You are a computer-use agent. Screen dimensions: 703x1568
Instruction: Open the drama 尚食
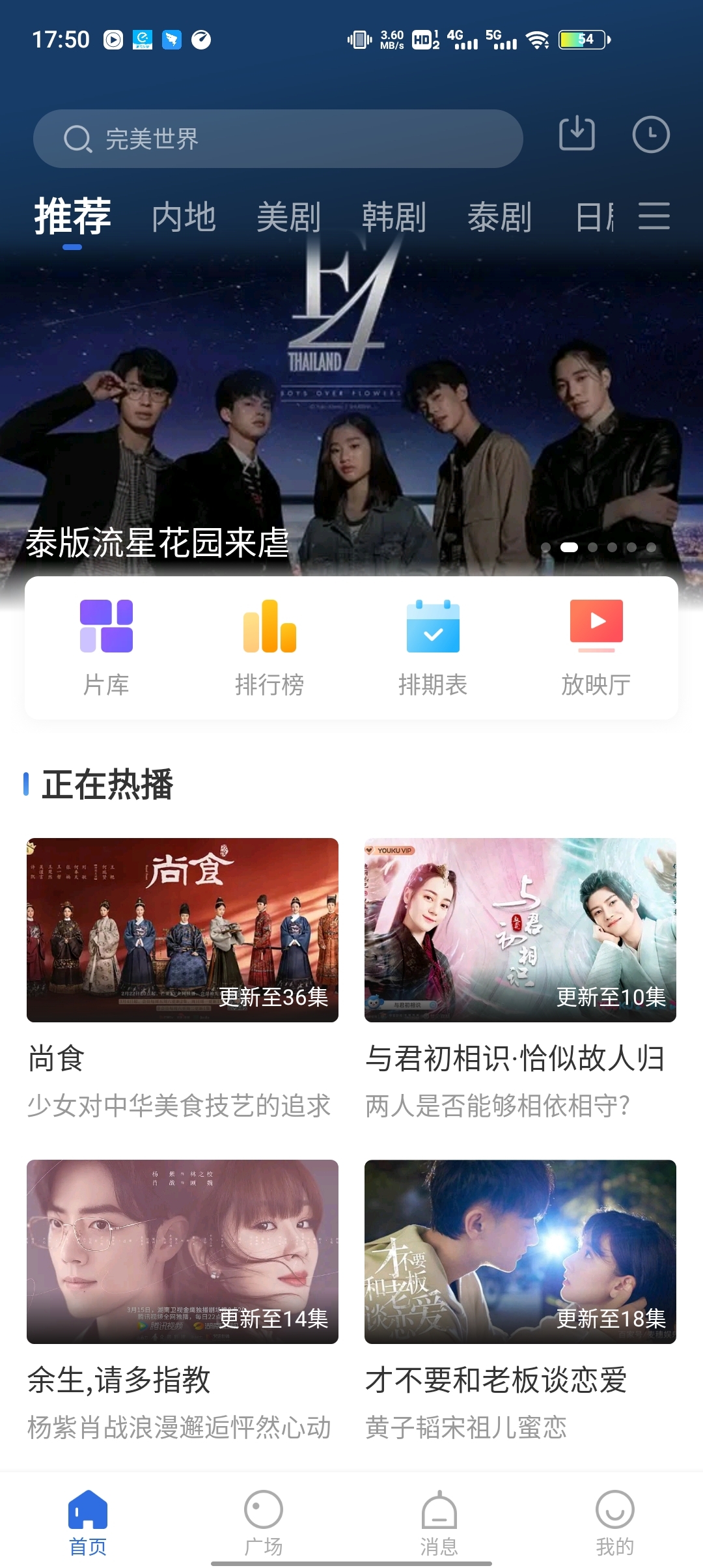pyautogui.click(x=182, y=930)
